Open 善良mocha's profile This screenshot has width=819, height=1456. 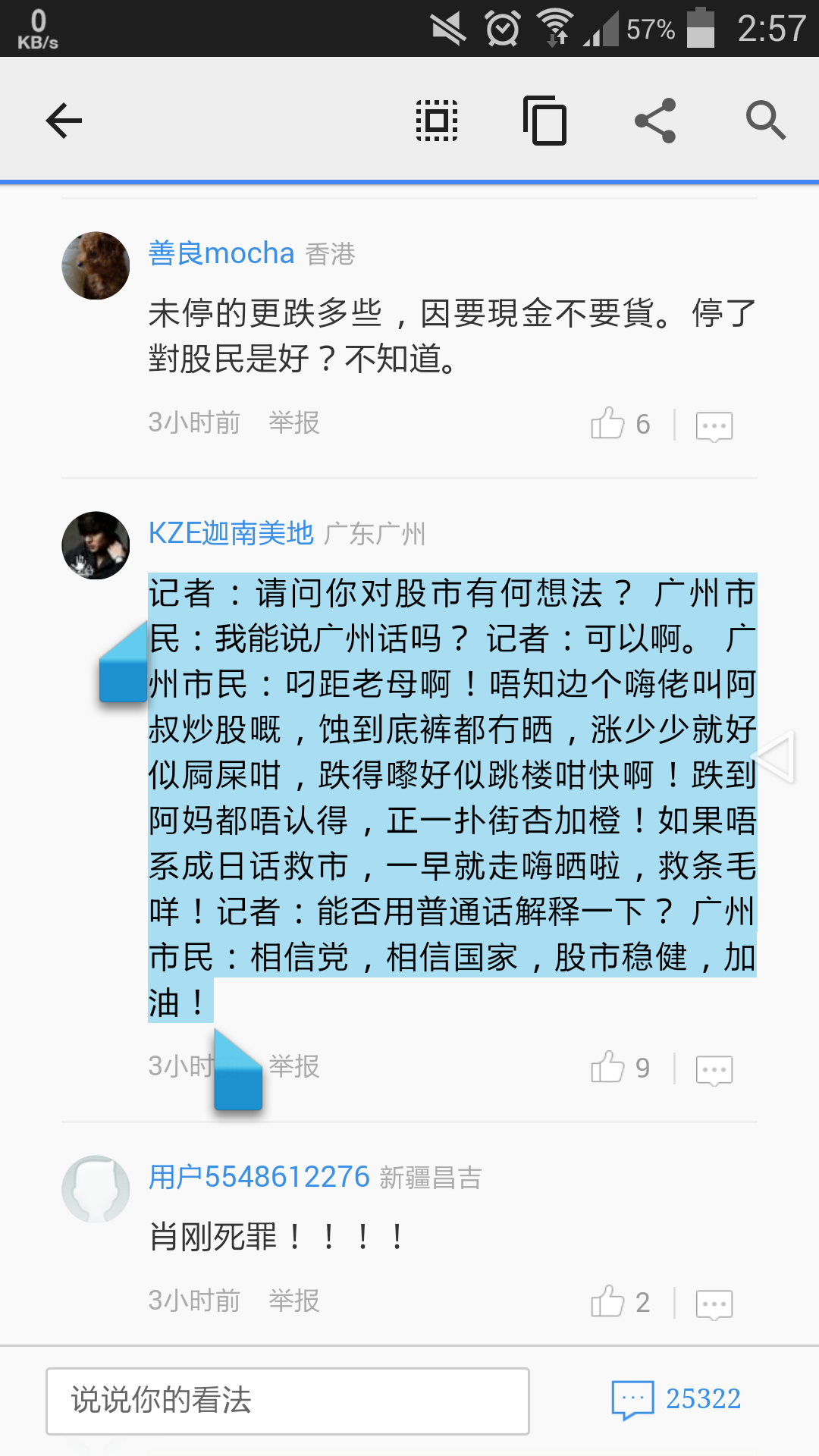(x=221, y=253)
